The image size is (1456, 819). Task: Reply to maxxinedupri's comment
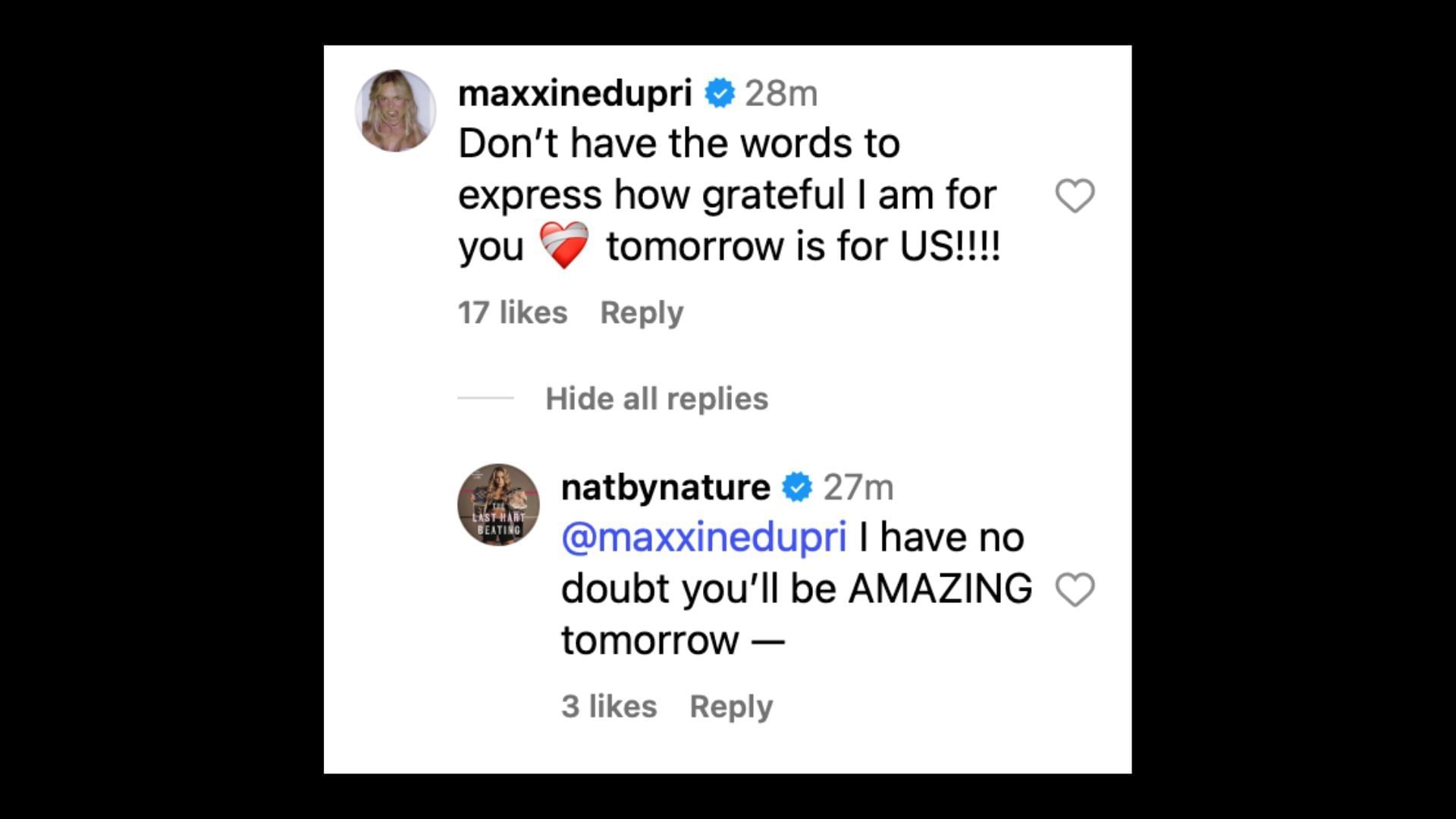click(642, 312)
